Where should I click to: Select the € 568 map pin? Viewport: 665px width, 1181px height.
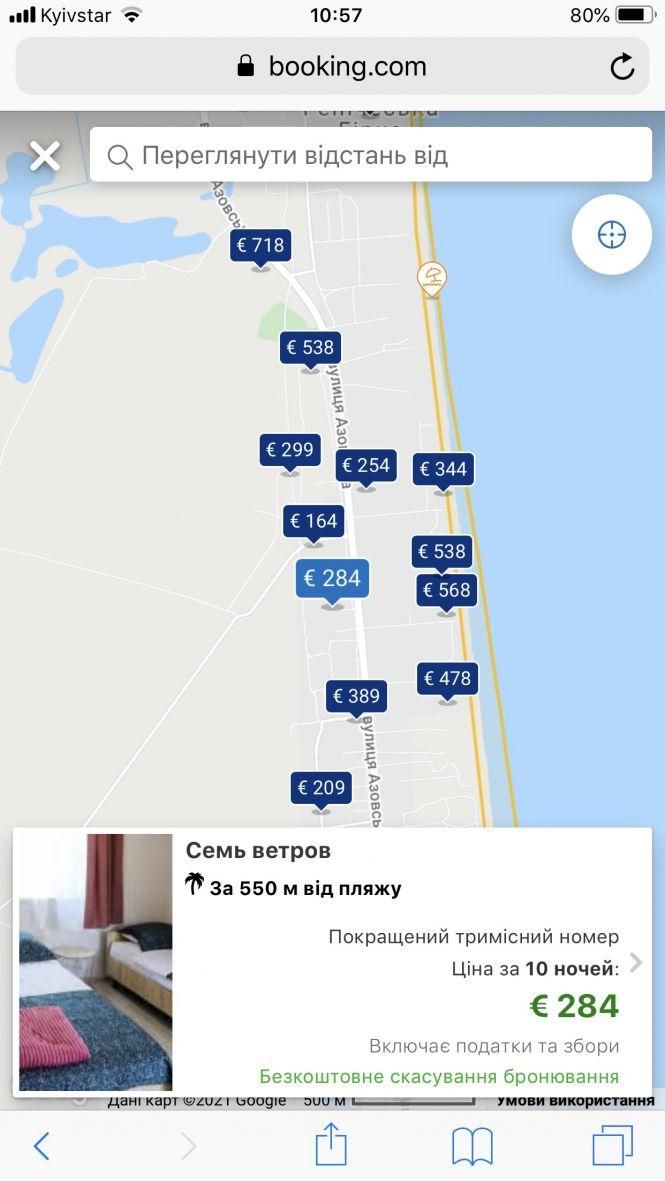(446, 590)
